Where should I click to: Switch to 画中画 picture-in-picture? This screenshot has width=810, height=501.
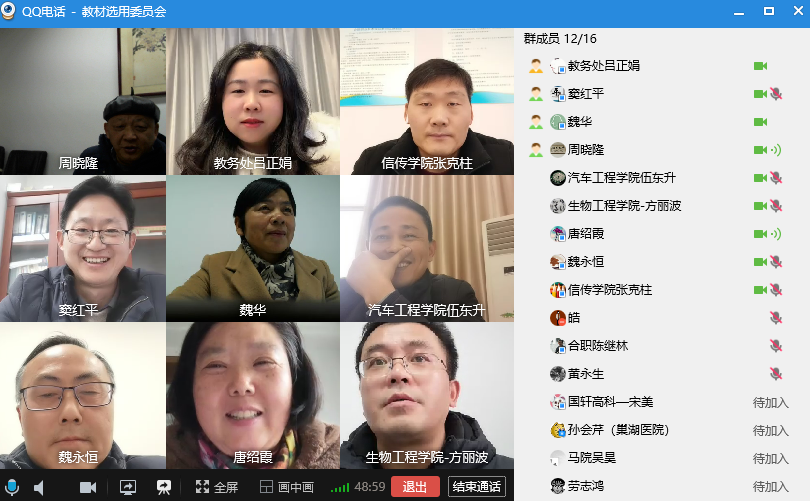(287, 487)
